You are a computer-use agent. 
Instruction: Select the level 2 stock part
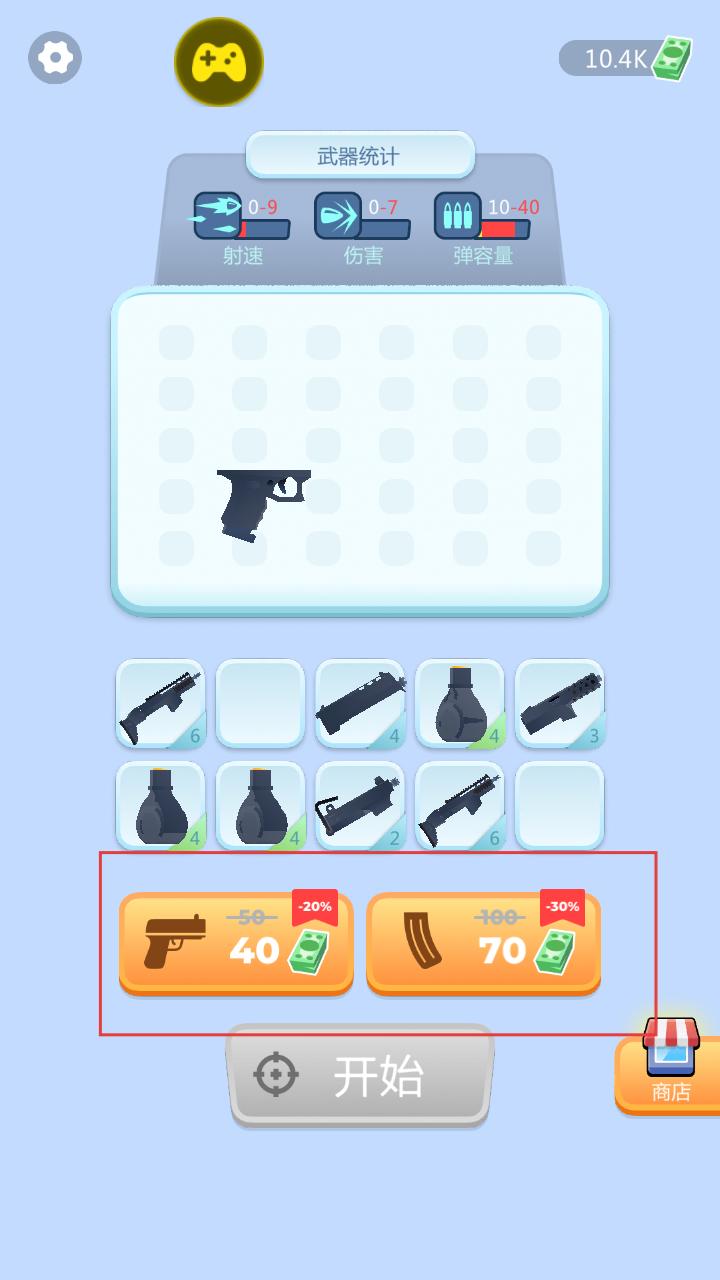pos(360,805)
